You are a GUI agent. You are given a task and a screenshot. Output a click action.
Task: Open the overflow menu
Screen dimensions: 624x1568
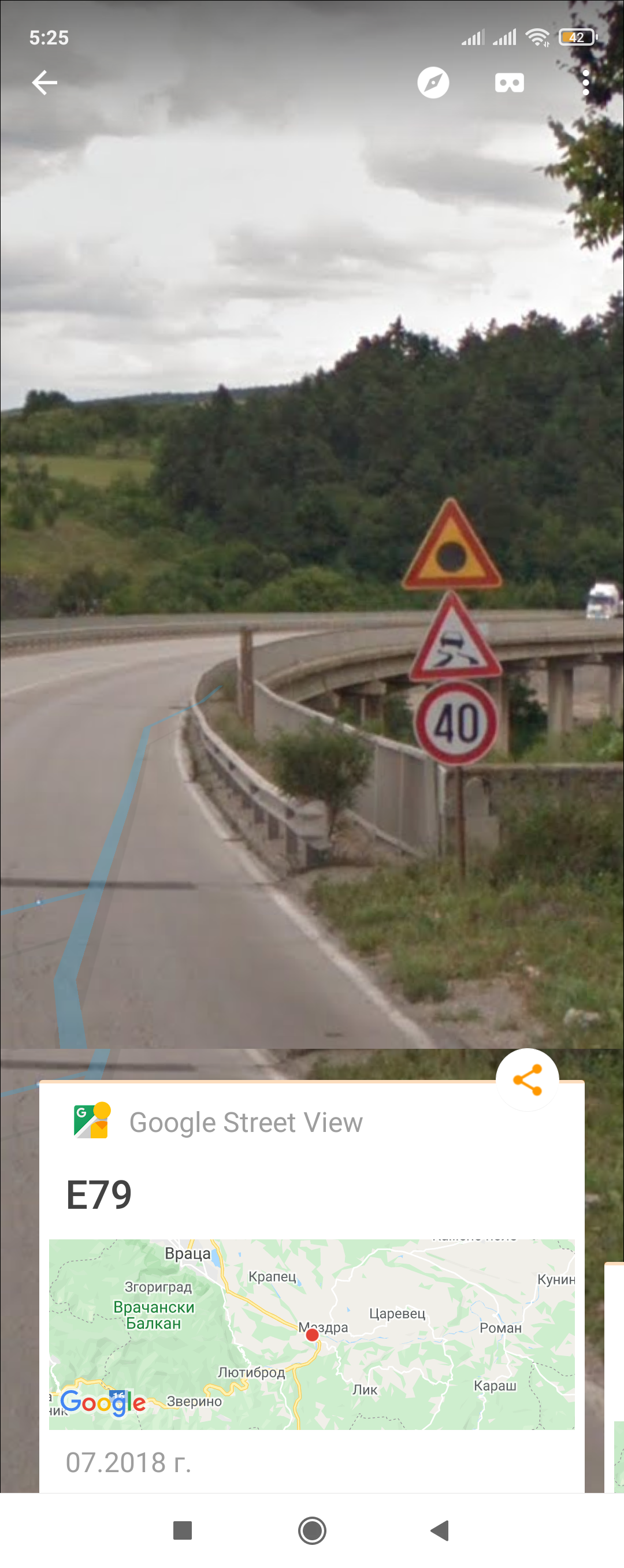pyautogui.click(x=585, y=83)
